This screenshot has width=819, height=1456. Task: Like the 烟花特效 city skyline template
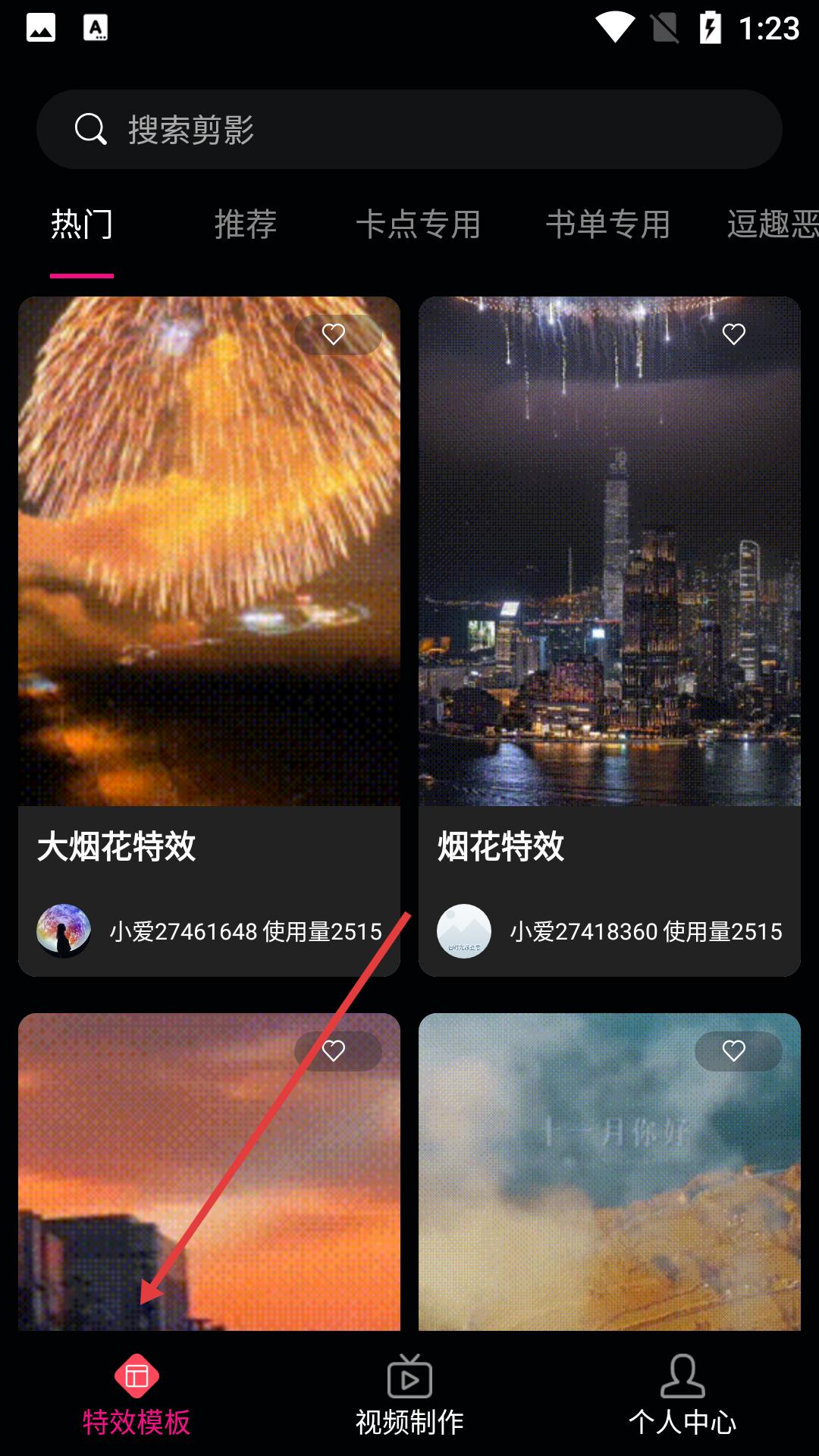pos(733,334)
